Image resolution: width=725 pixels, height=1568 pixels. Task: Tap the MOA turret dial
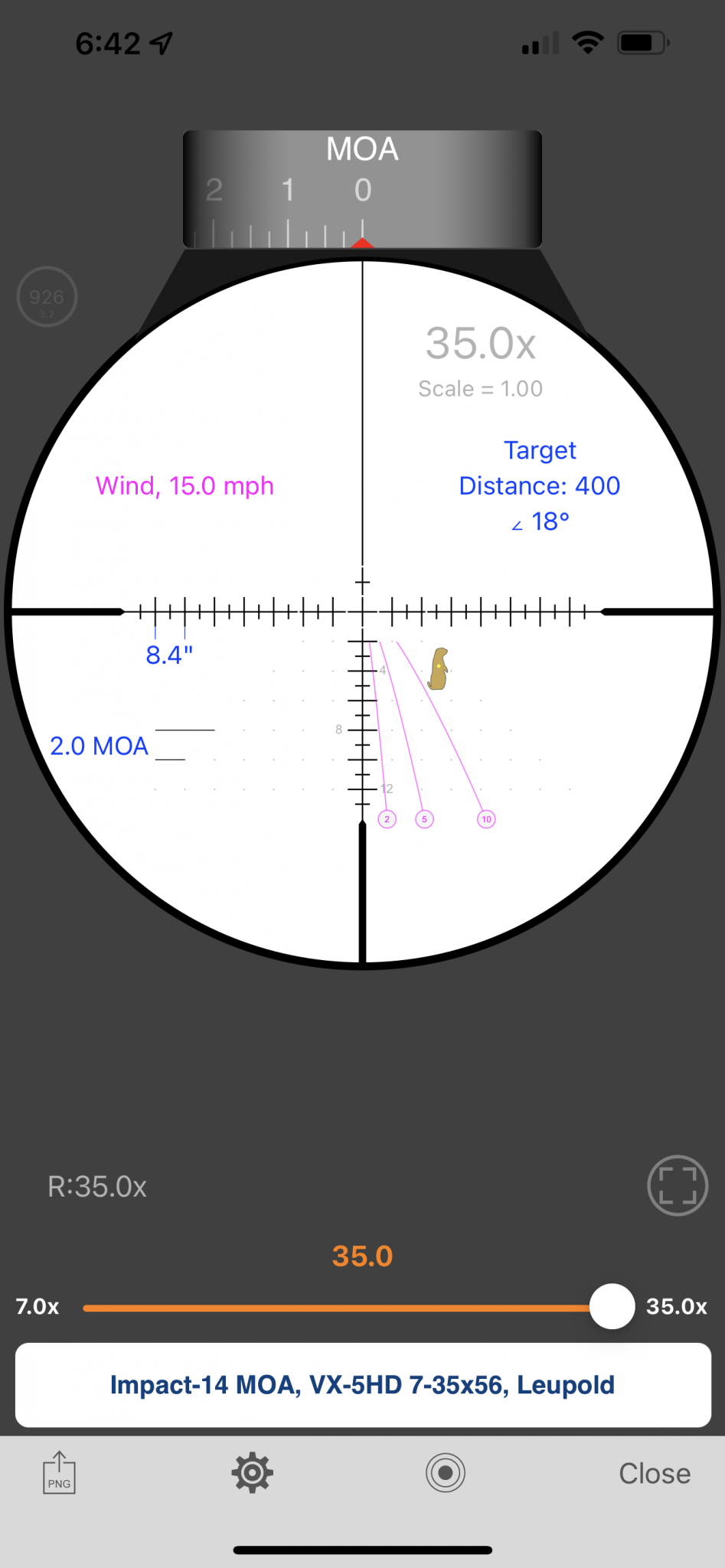(362, 190)
